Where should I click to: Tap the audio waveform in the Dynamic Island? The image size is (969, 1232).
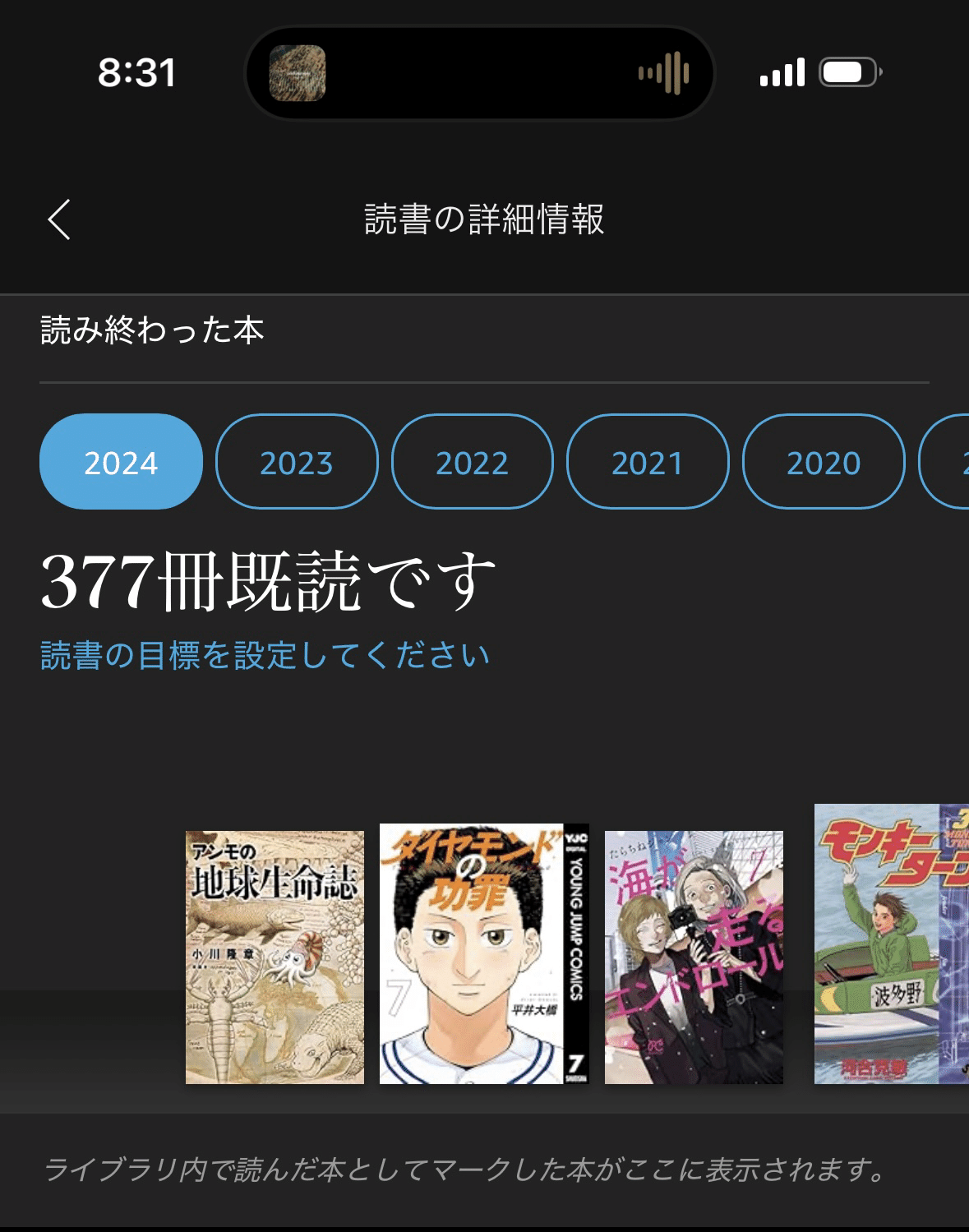(662, 74)
